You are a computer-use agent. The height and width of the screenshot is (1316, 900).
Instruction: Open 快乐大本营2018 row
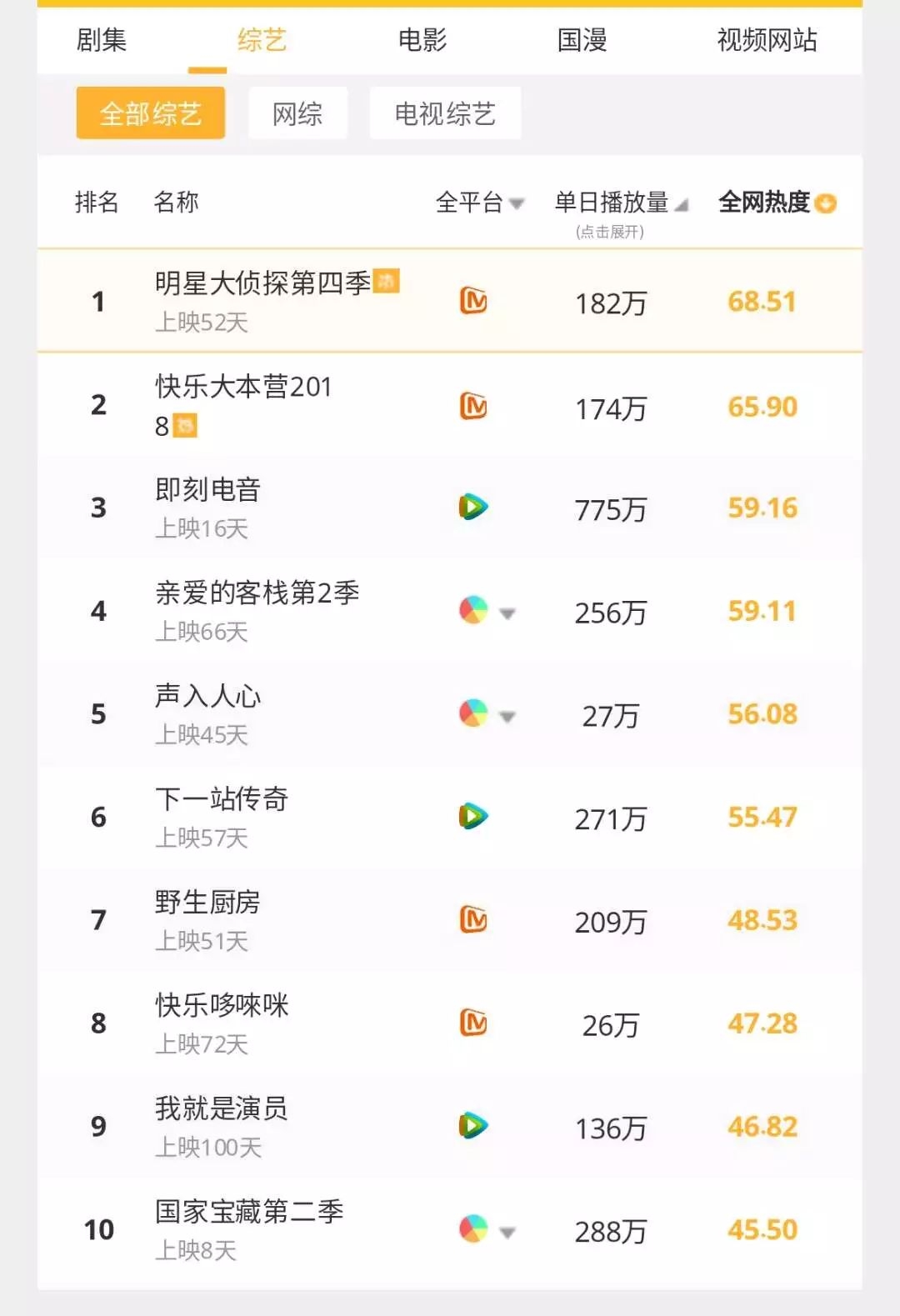243,388
